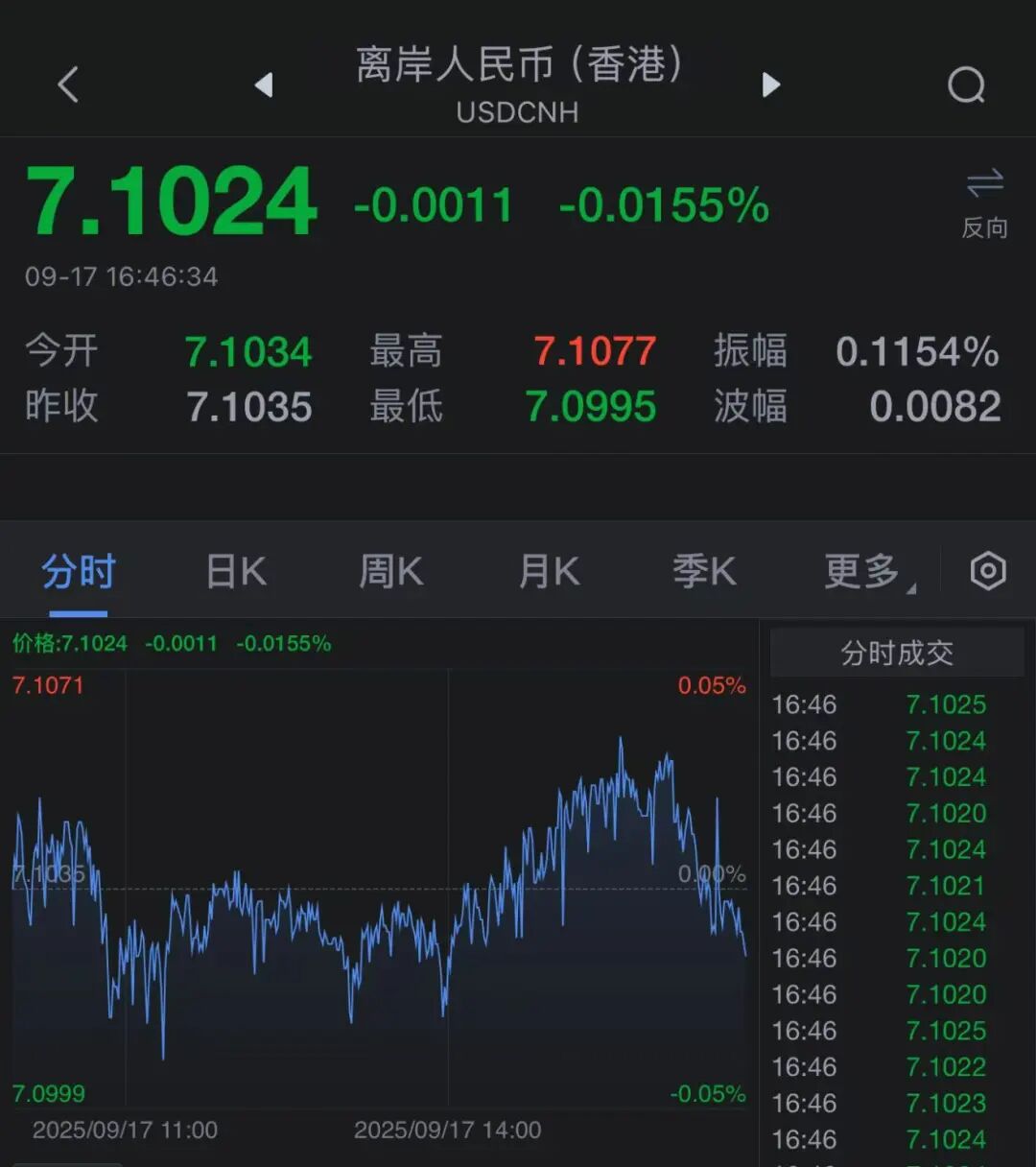Tap the 反向 reverse quote button
Image resolution: width=1036 pixels, height=1167 pixels.
coord(984,203)
